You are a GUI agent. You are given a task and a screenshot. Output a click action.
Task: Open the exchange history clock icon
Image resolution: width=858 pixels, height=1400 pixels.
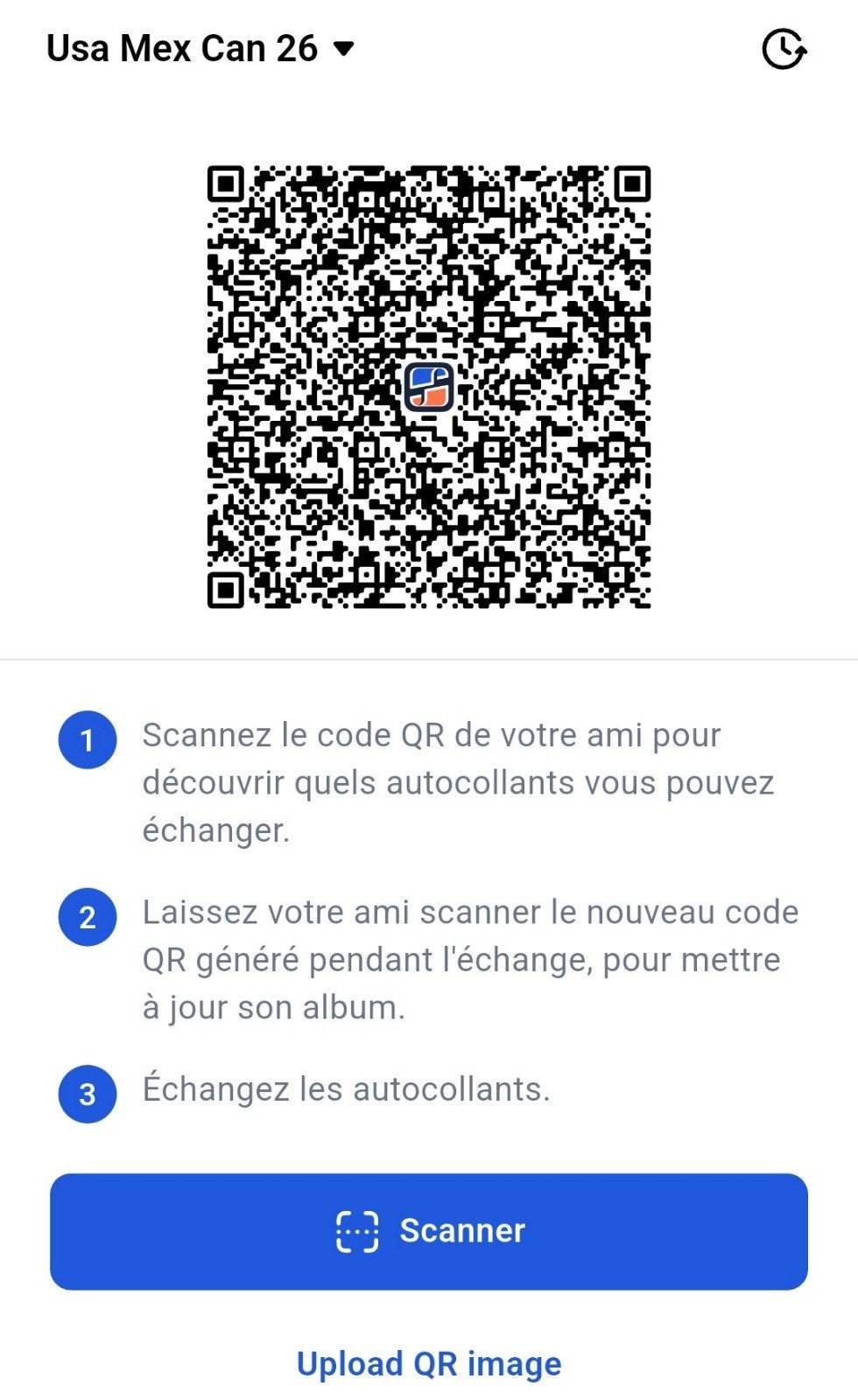point(784,49)
